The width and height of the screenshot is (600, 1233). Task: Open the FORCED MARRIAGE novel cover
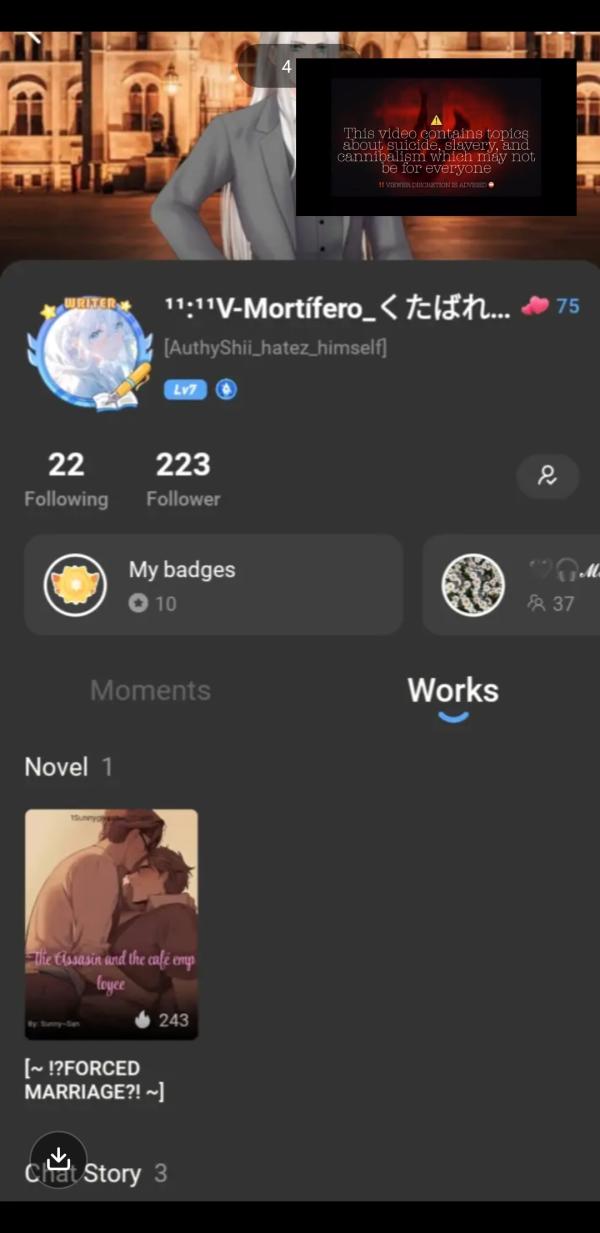coord(111,924)
